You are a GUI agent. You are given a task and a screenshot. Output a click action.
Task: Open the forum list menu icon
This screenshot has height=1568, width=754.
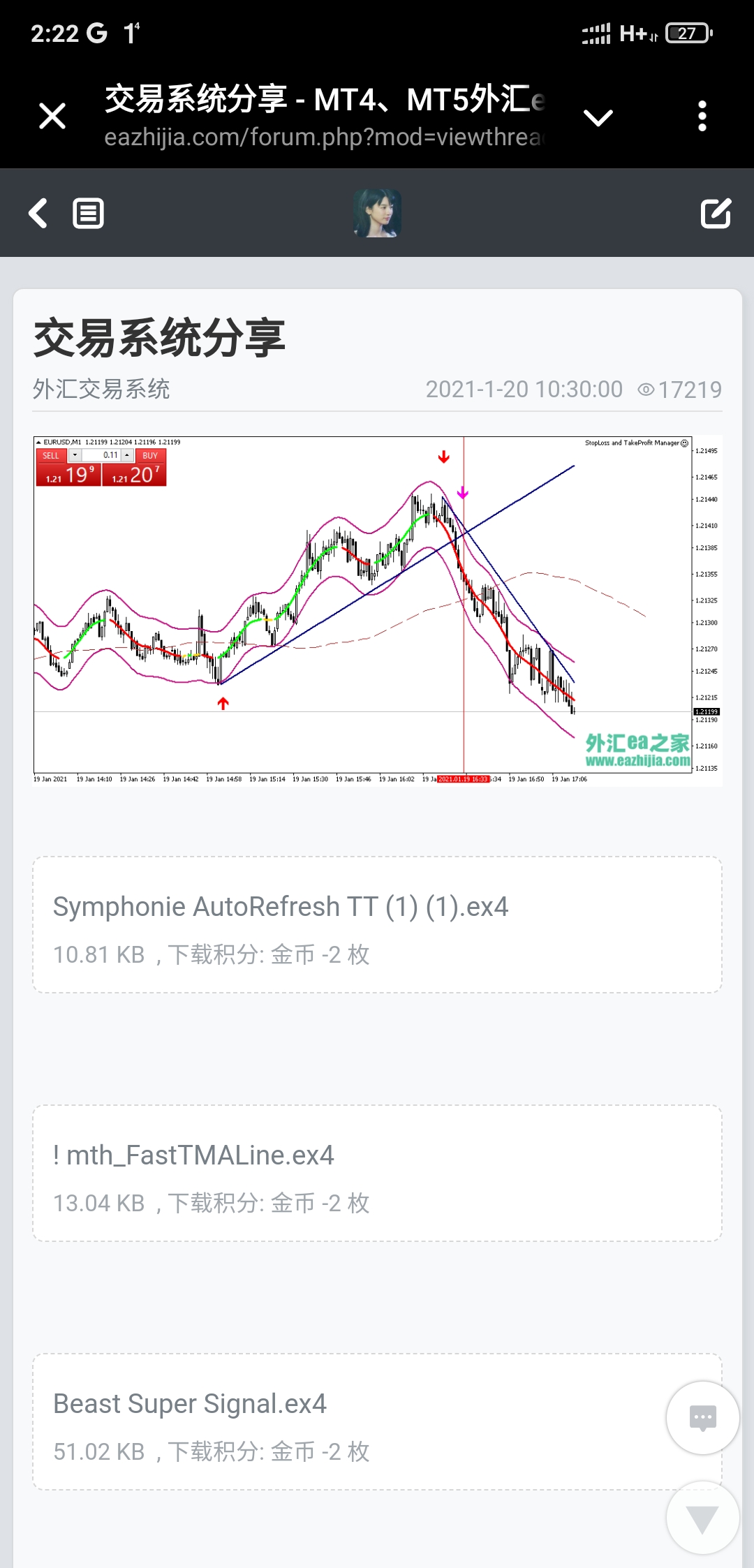click(89, 214)
